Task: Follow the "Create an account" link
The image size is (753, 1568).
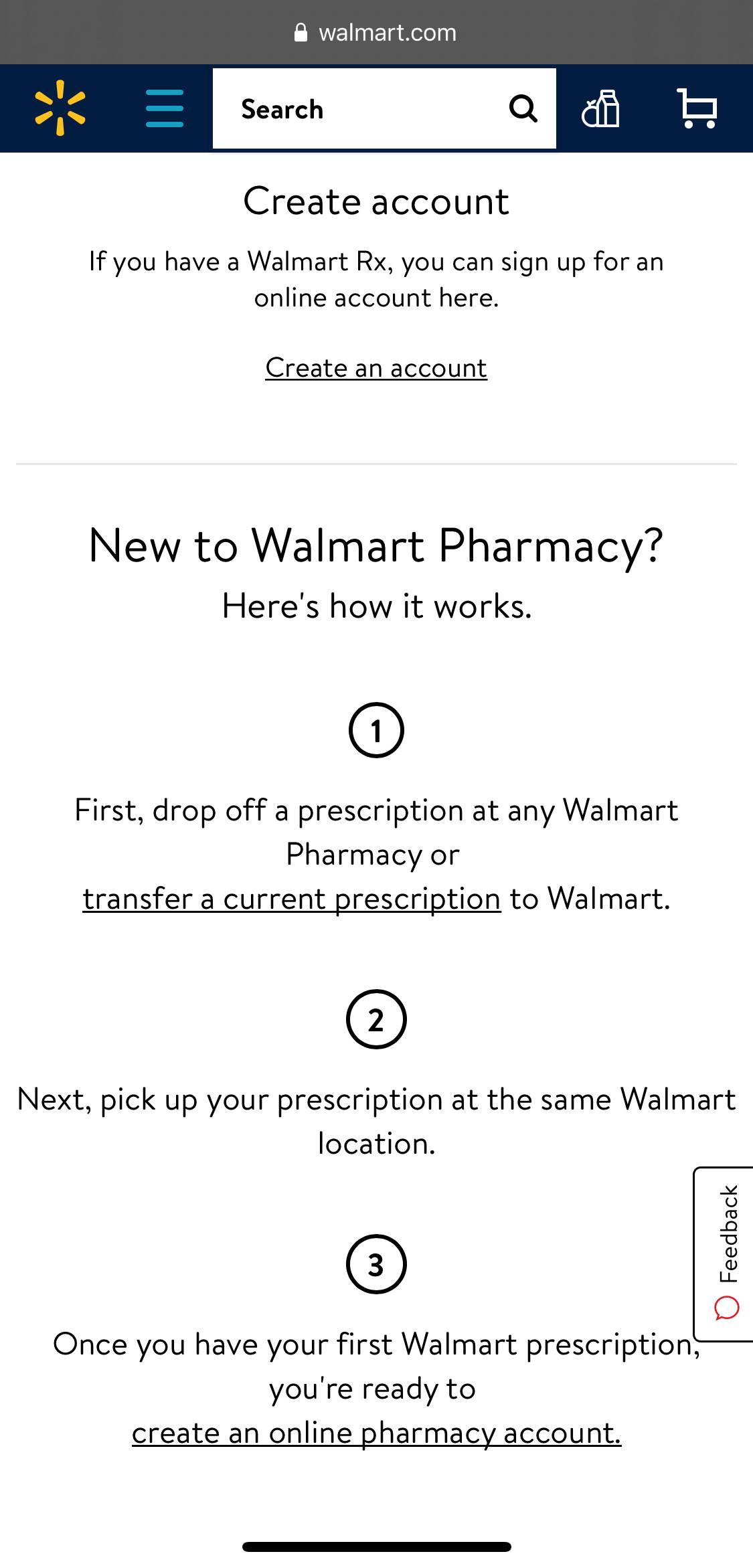Action: pos(376,368)
